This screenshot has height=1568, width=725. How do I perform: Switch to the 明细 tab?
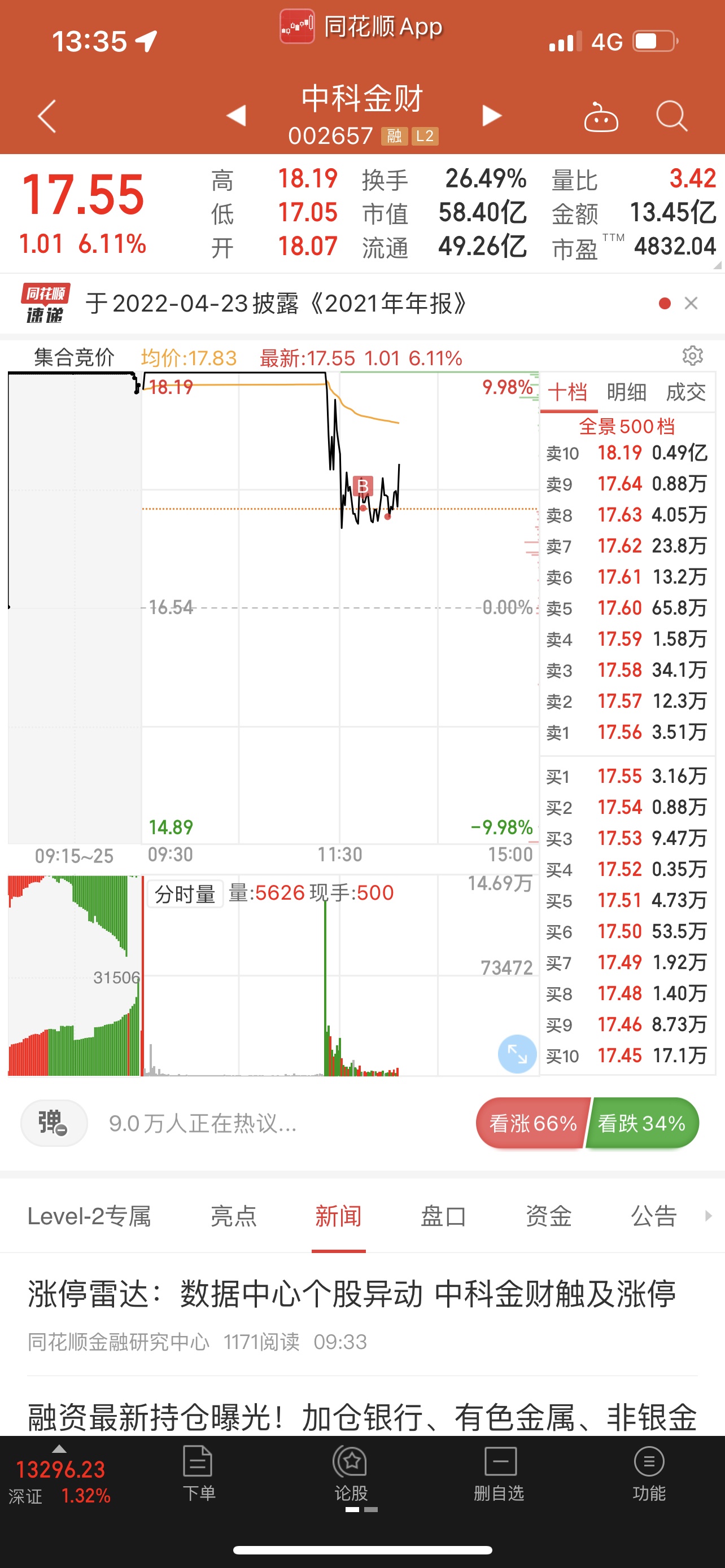tap(626, 392)
